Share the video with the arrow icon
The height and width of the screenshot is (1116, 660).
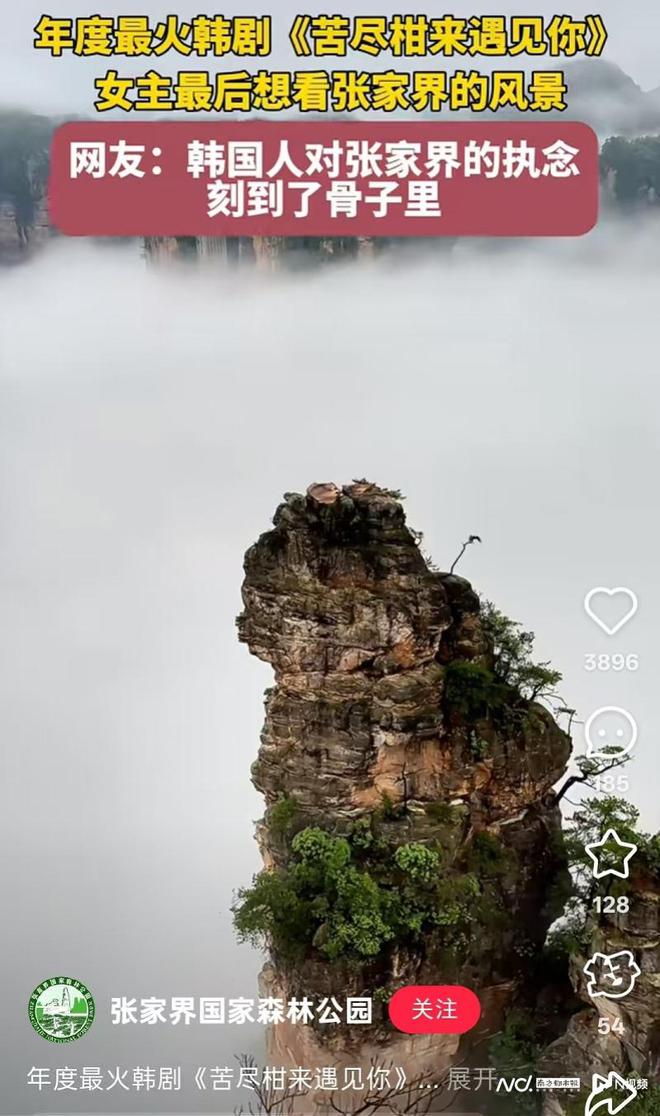click(x=610, y=1094)
